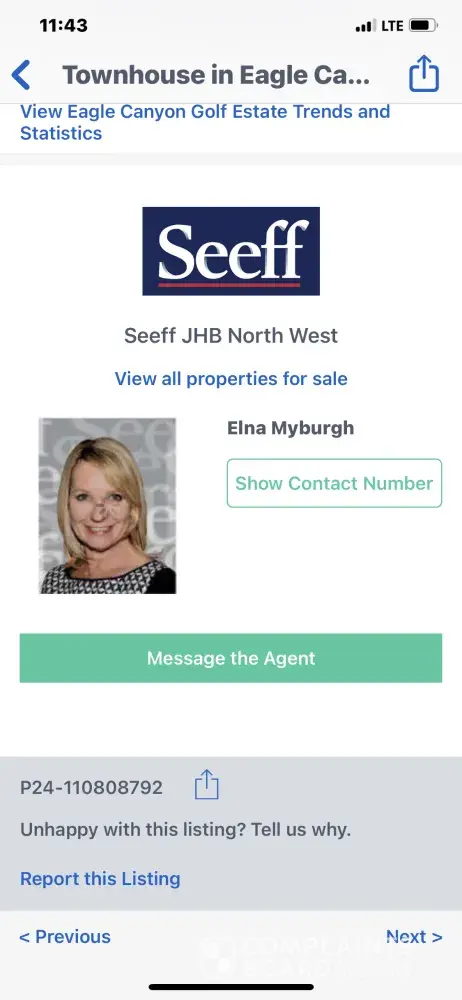Report this Listing
This screenshot has height=1000, width=462.
100,879
